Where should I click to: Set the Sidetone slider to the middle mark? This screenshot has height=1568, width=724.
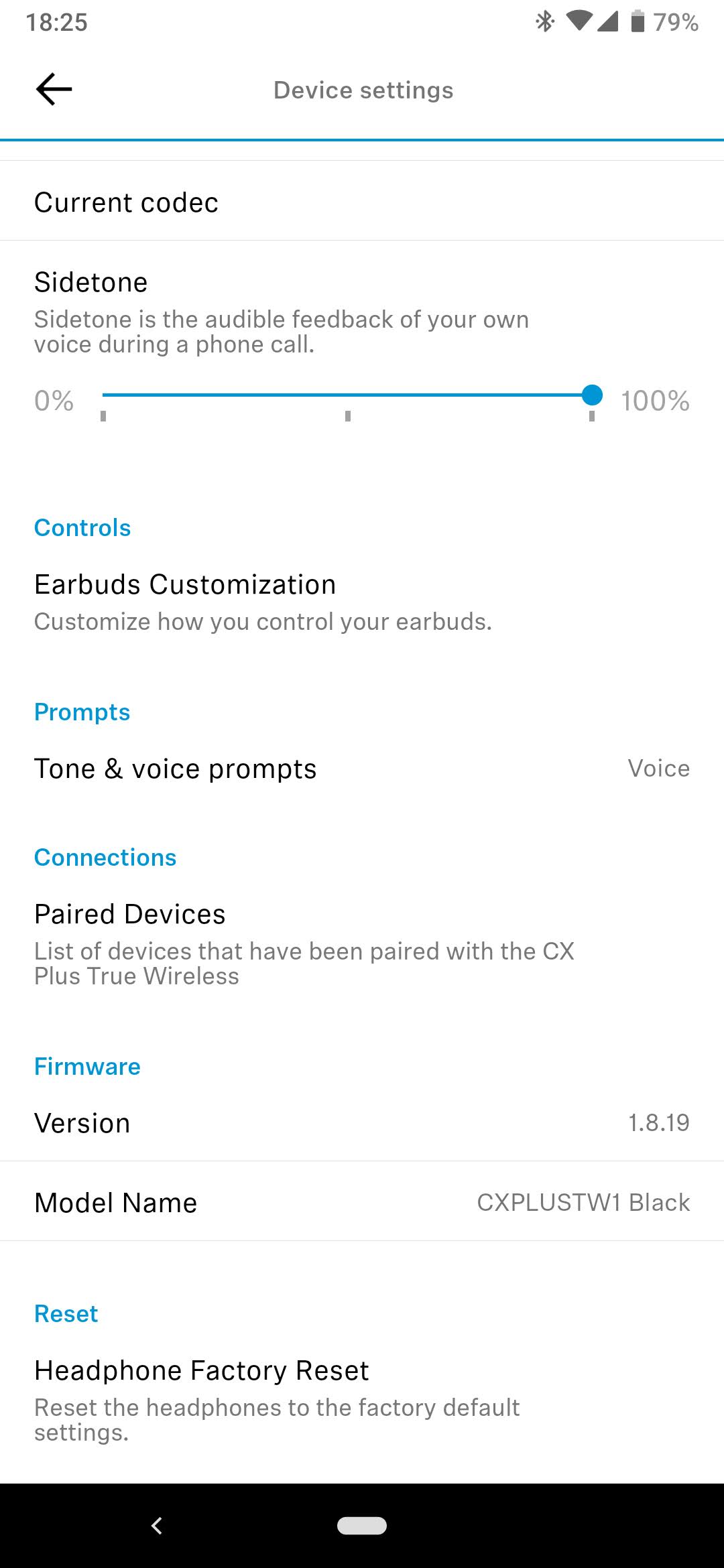(x=348, y=395)
